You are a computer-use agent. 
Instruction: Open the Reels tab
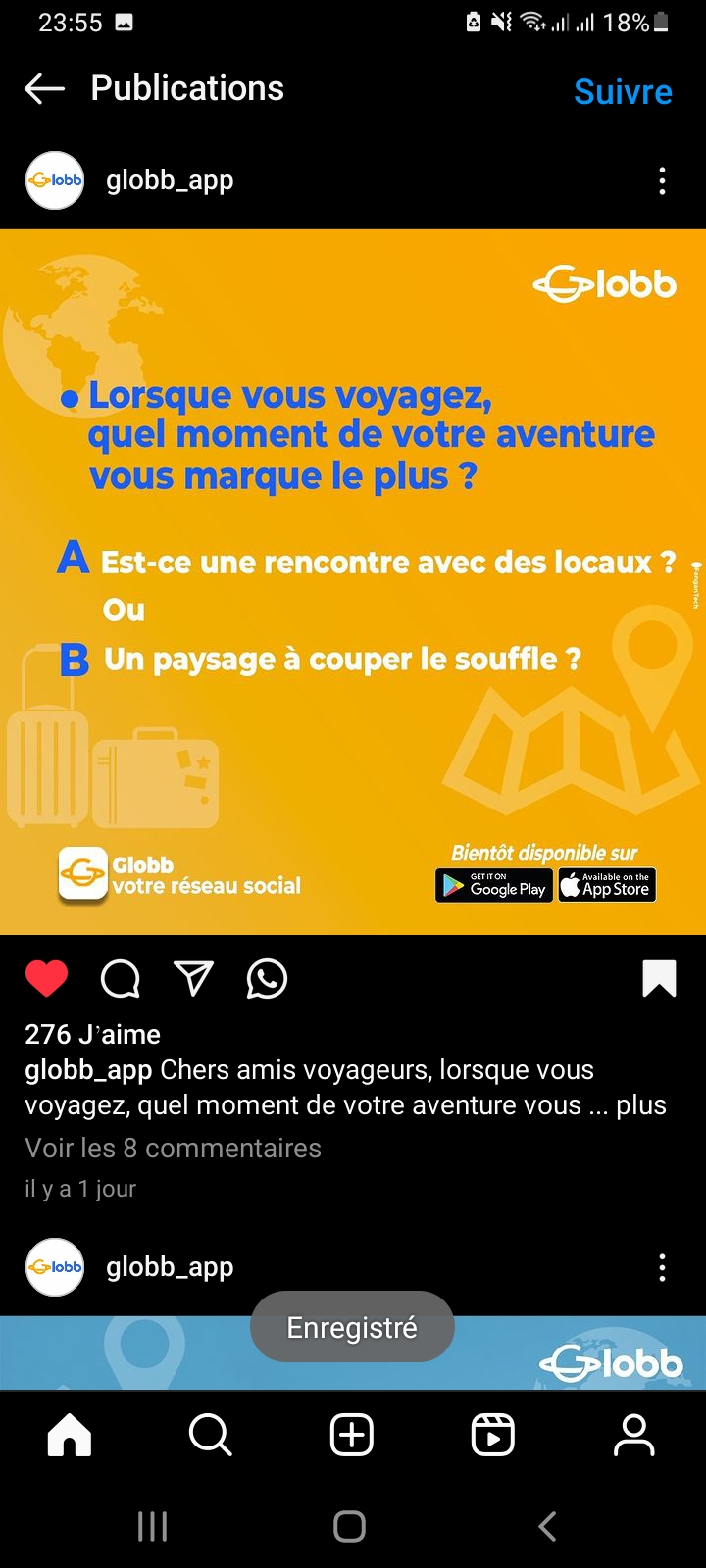click(493, 1436)
